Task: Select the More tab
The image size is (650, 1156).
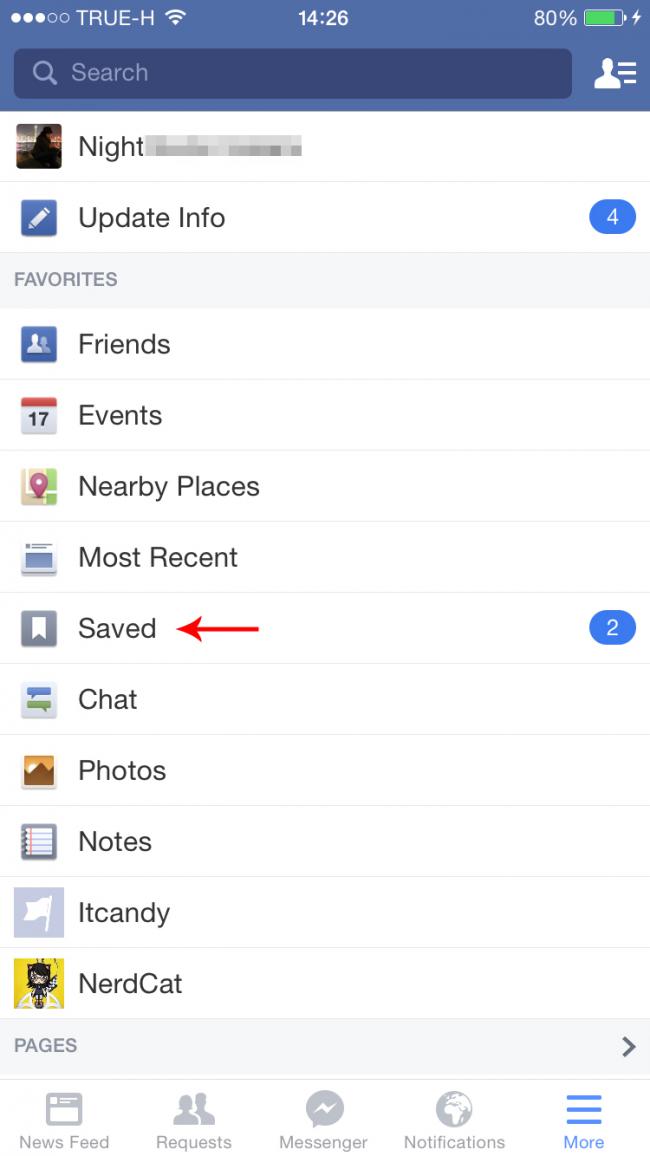Action: point(584,1120)
